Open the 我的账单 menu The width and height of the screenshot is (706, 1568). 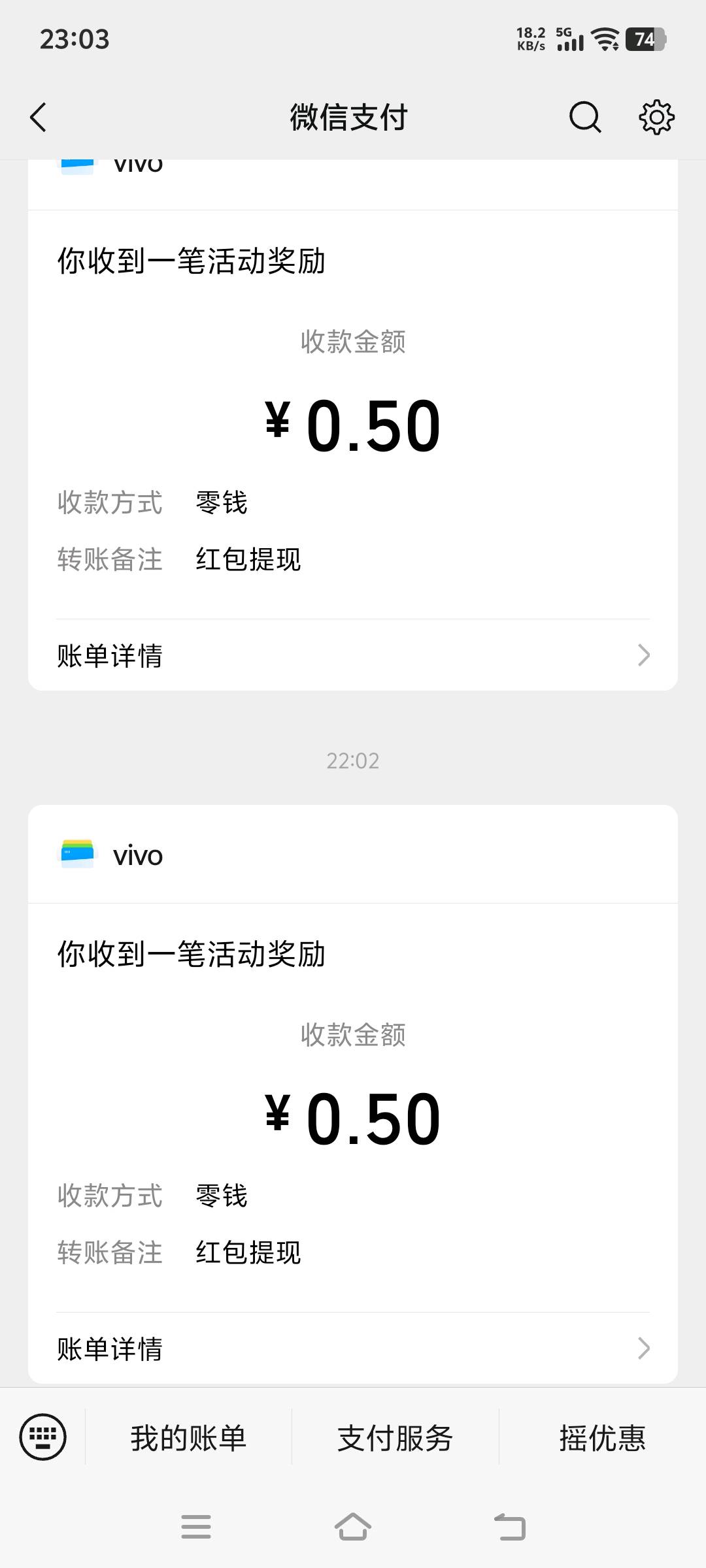tap(188, 1438)
